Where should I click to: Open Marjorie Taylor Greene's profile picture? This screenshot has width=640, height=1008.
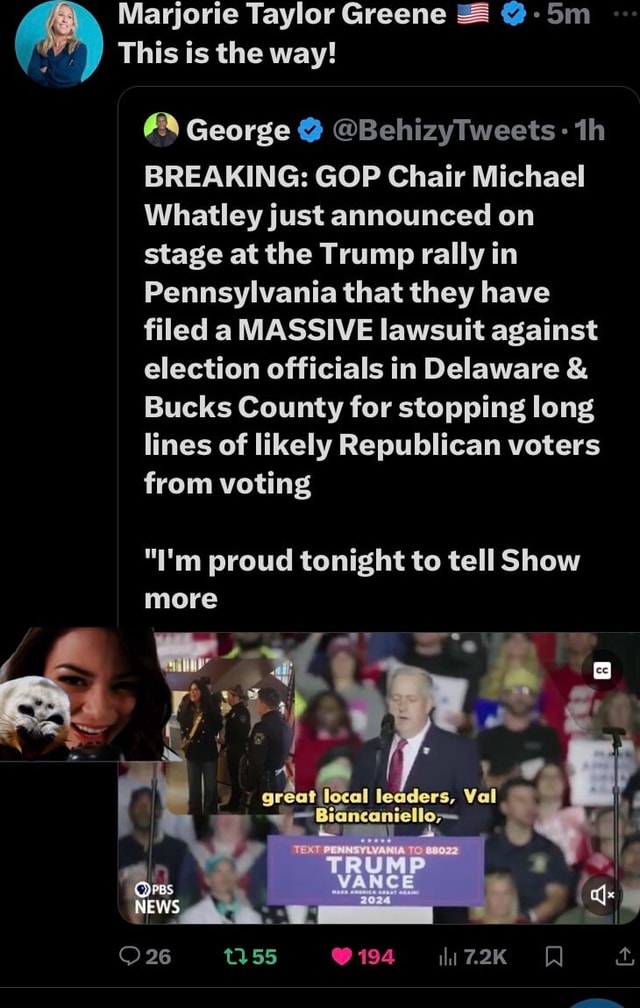pyautogui.click(x=59, y=42)
